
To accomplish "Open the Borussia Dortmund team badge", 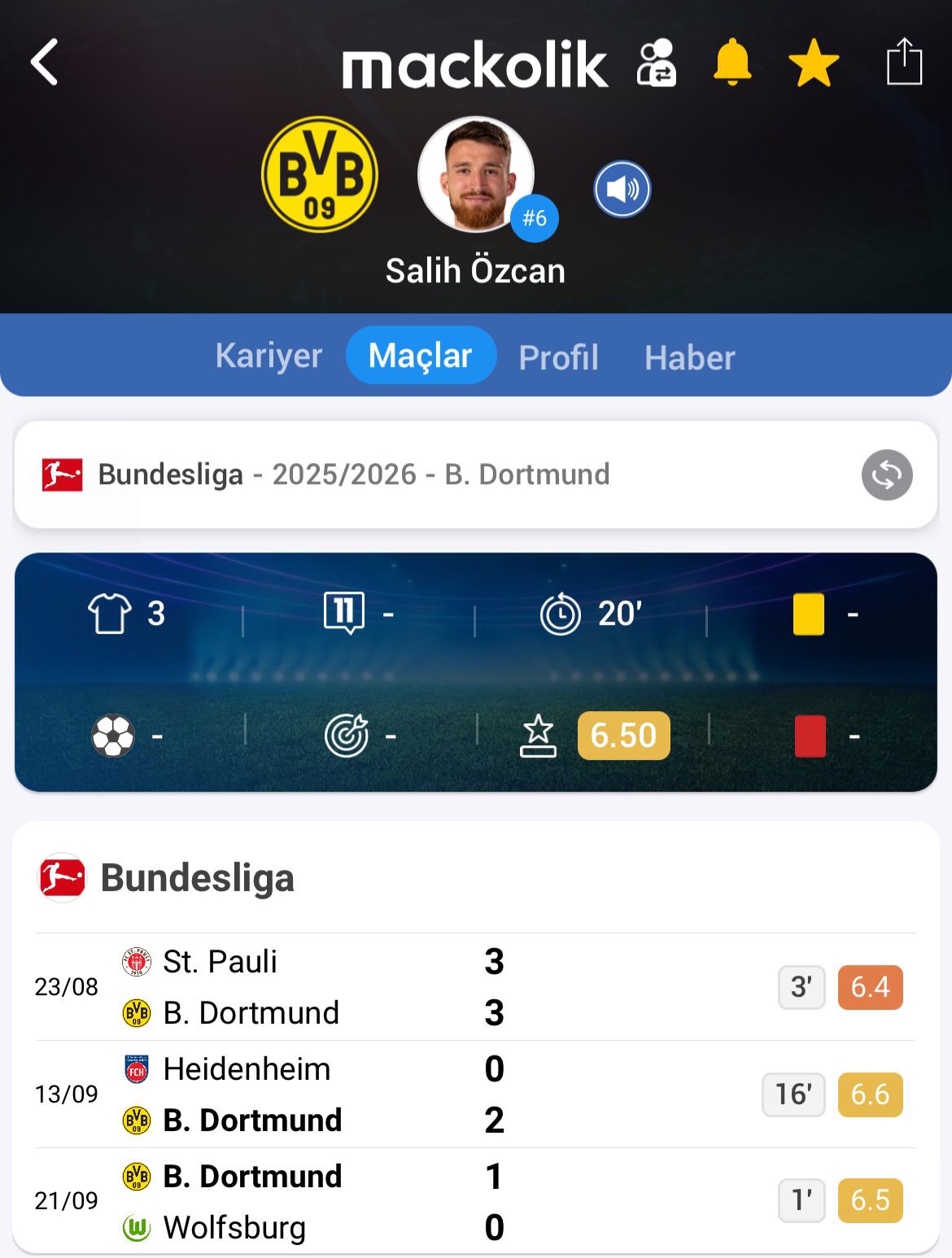I will (x=320, y=174).
